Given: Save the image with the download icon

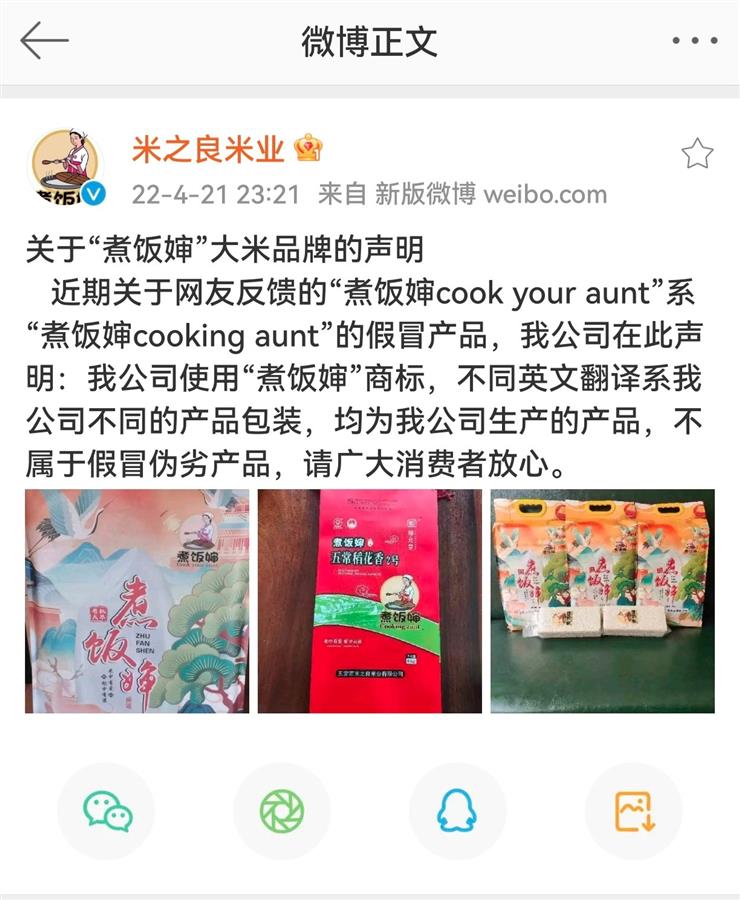Looking at the screenshot, I should [x=633, y=811].
